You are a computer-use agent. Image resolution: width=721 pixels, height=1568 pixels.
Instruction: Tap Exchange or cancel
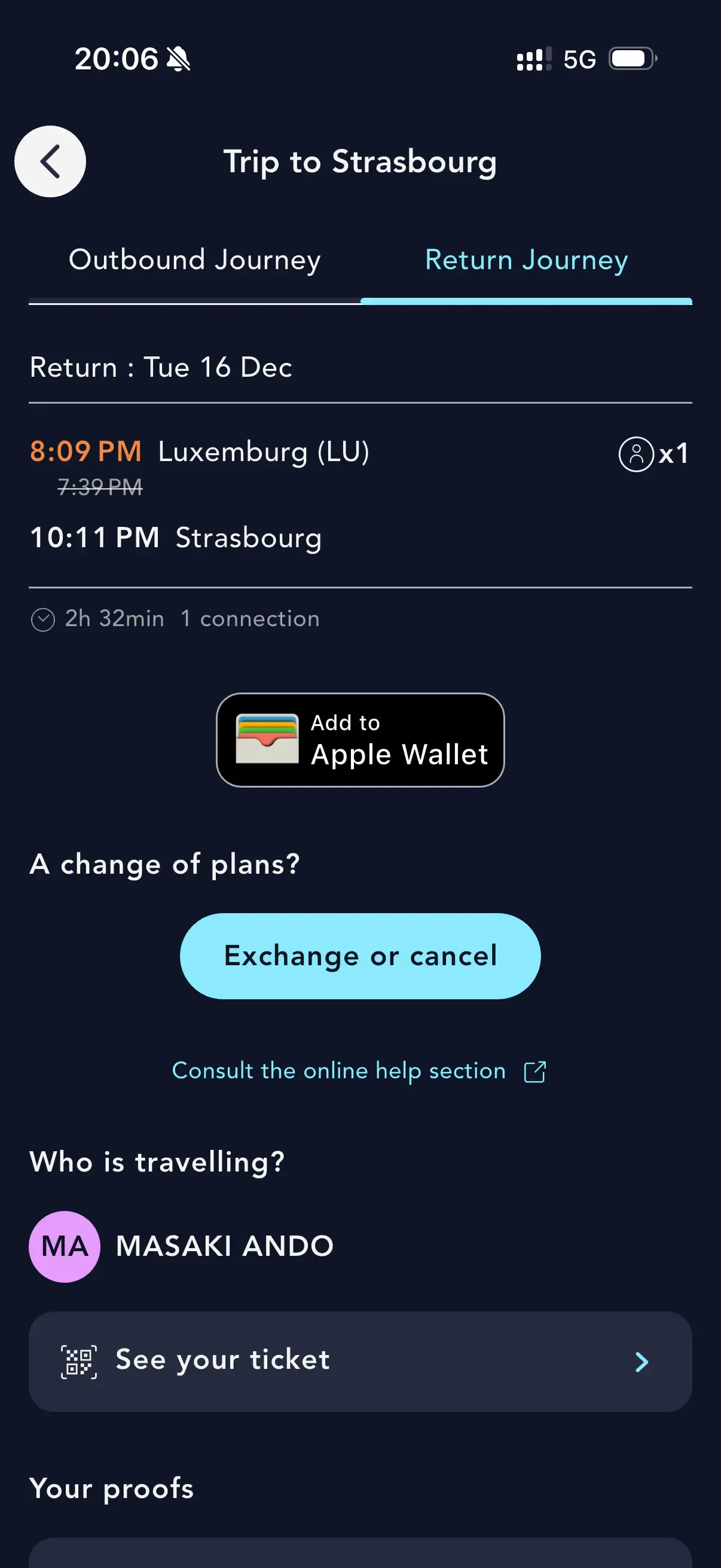point(360,956)
